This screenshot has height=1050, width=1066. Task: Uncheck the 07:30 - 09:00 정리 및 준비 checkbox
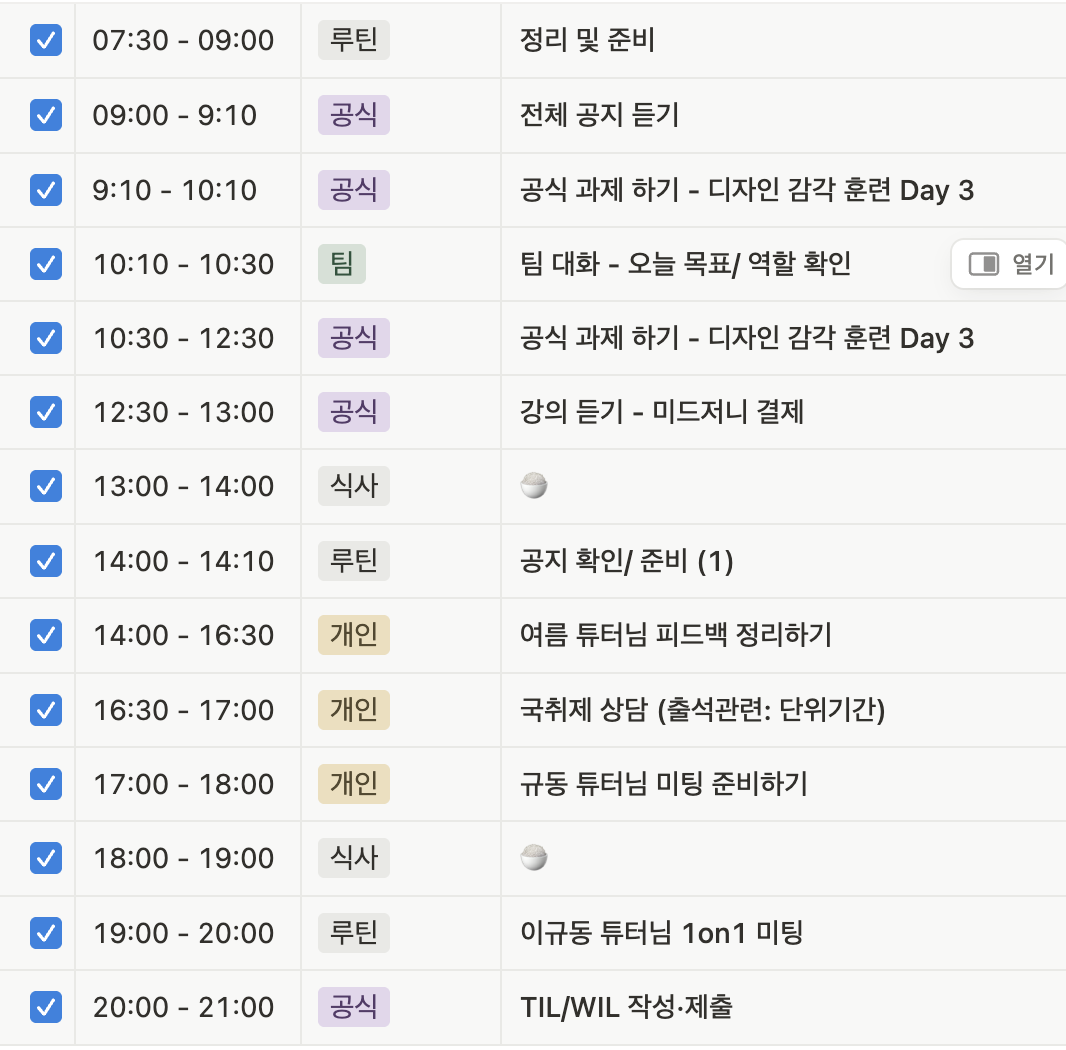click(46, 41)
